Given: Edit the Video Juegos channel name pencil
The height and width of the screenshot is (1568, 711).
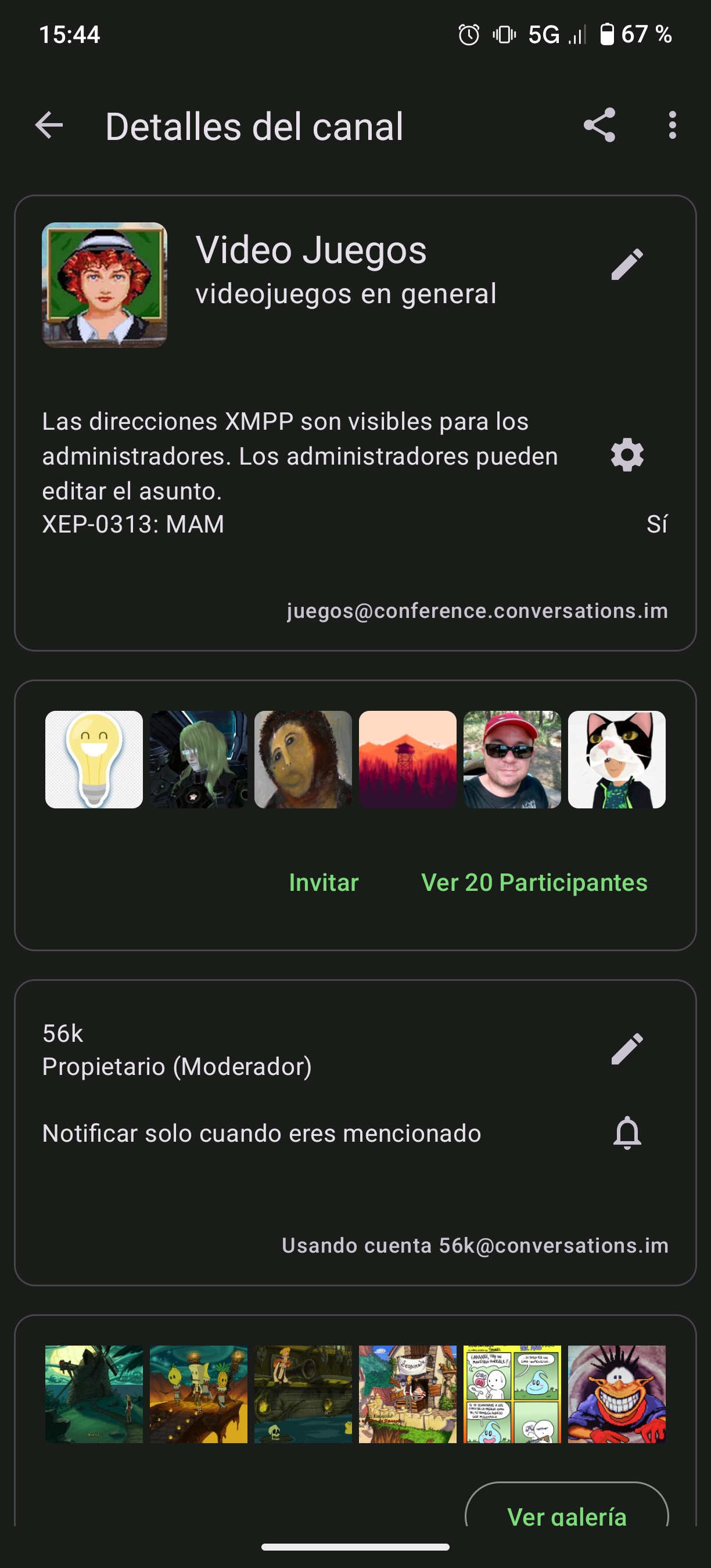Looking at the screenshot, I should 627,264.
